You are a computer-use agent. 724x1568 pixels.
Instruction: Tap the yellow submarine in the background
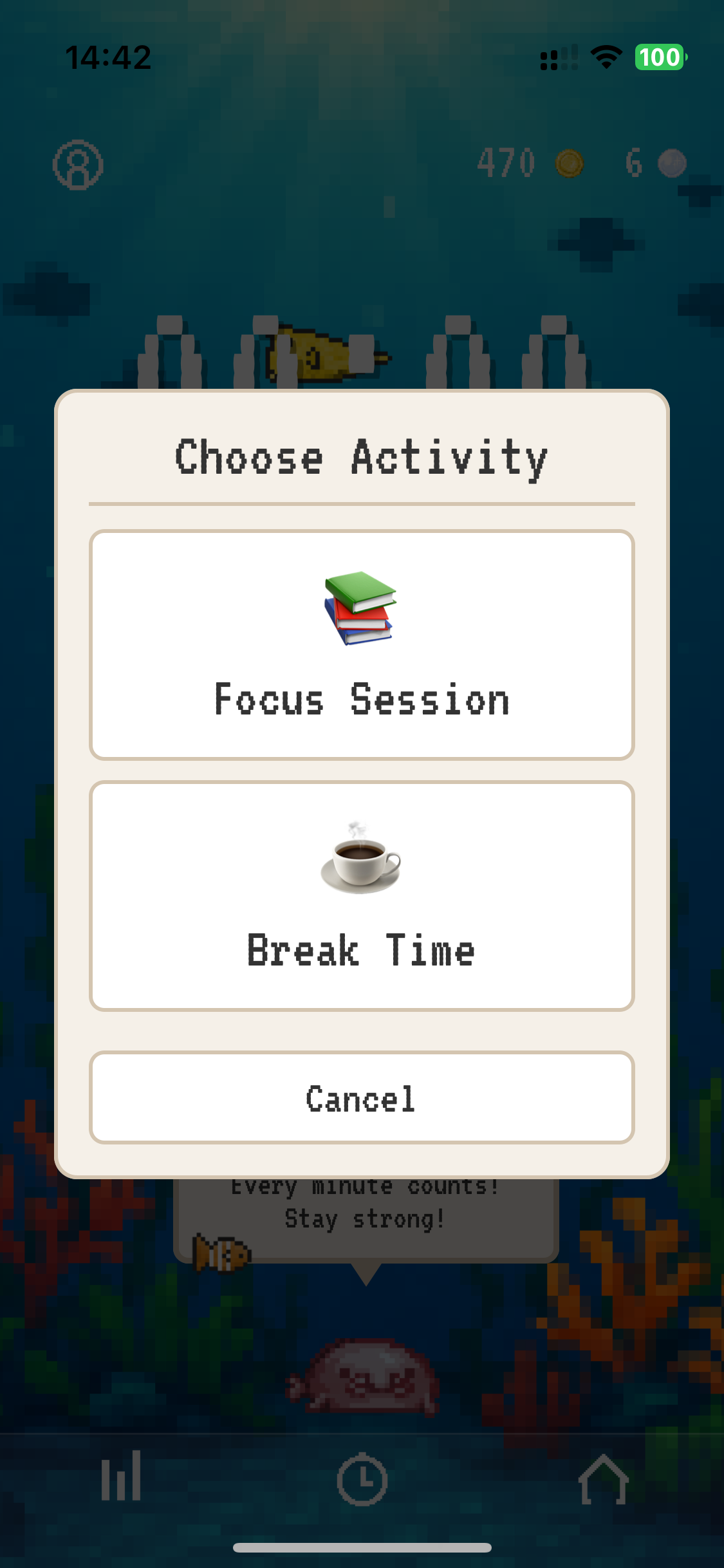(315, 354)
